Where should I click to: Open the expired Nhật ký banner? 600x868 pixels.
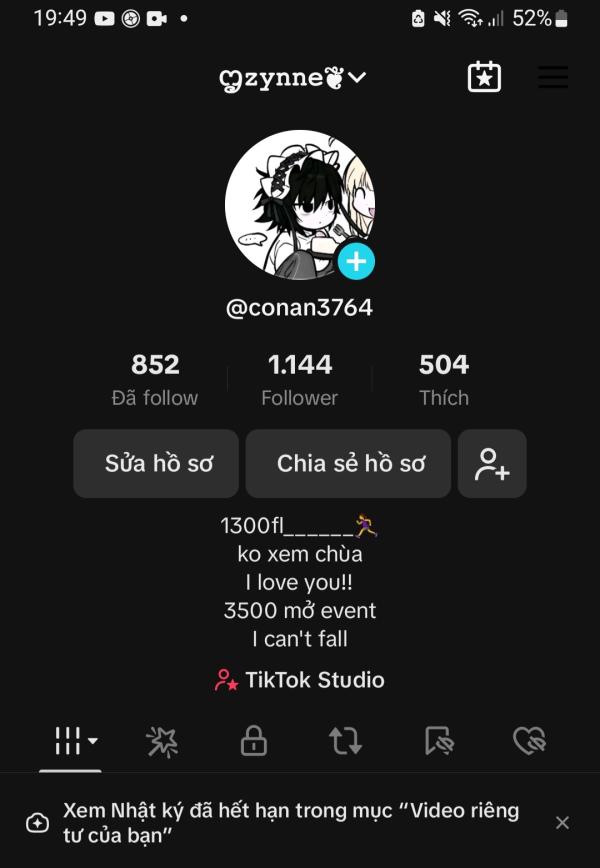click(290, 822)
